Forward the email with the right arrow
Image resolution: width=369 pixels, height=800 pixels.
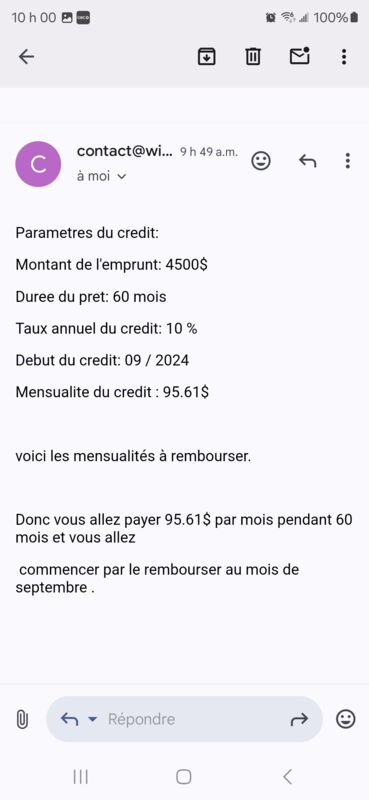[x=299, y=719]
